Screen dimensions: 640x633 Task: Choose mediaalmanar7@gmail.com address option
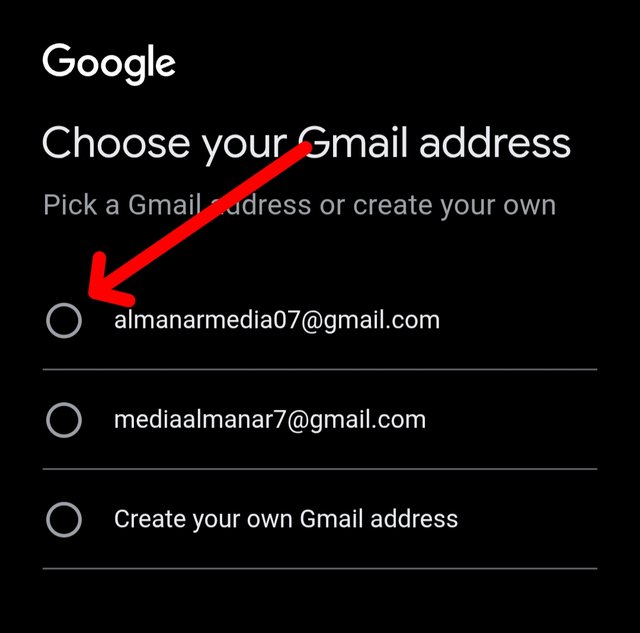point(64,420)
